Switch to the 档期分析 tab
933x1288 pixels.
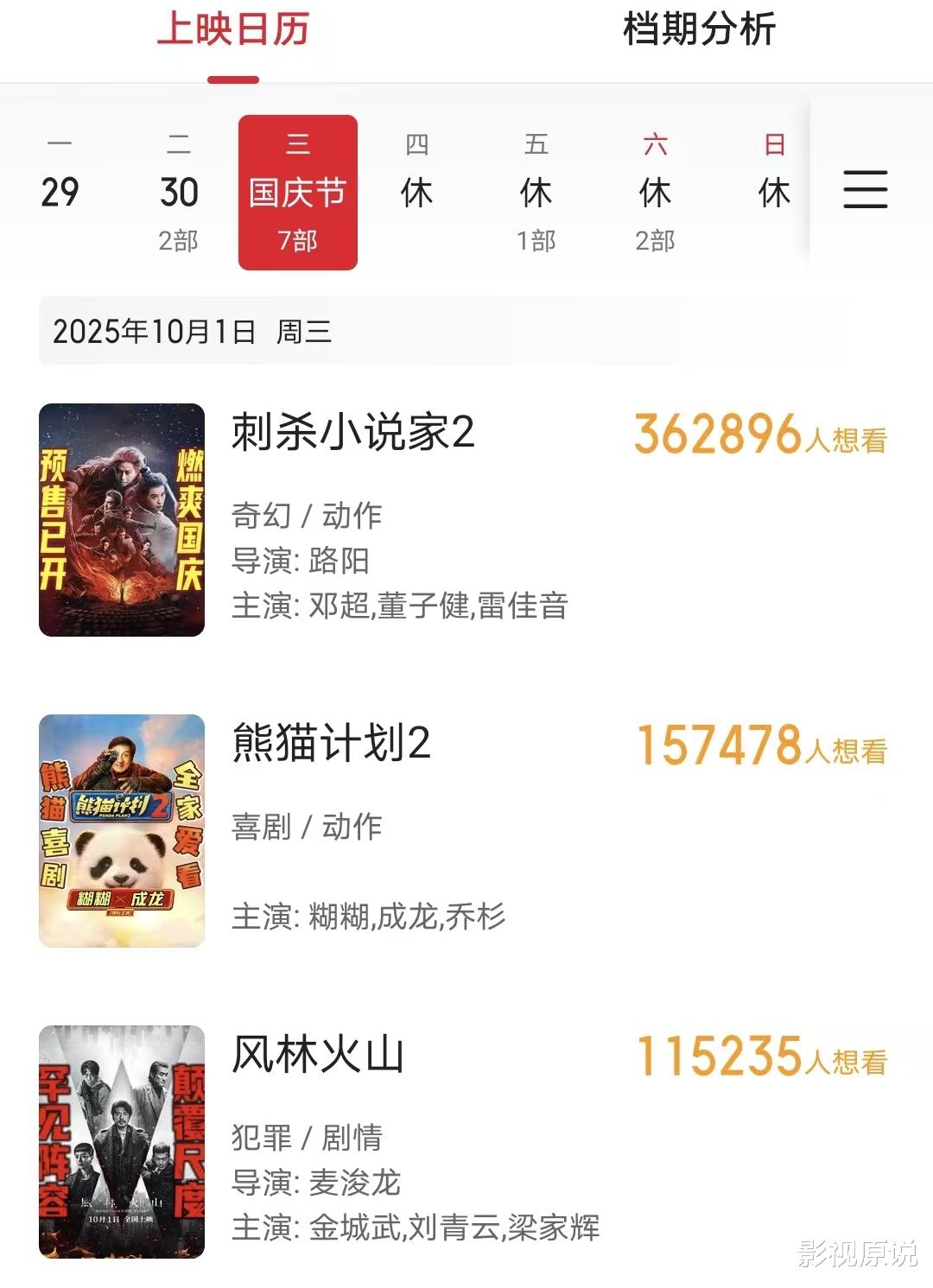[699, 30]
